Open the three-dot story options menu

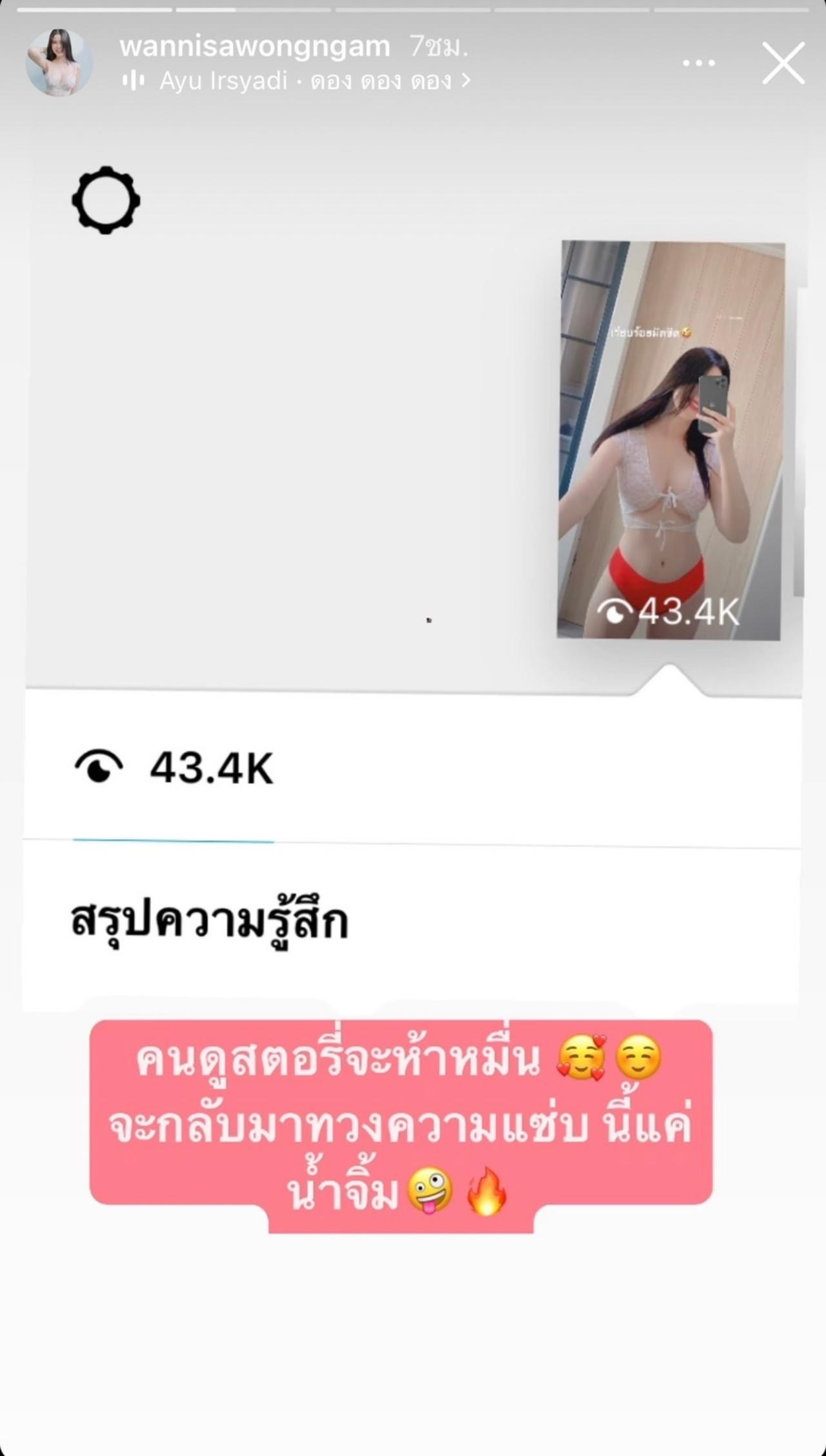tap(699, 63)
